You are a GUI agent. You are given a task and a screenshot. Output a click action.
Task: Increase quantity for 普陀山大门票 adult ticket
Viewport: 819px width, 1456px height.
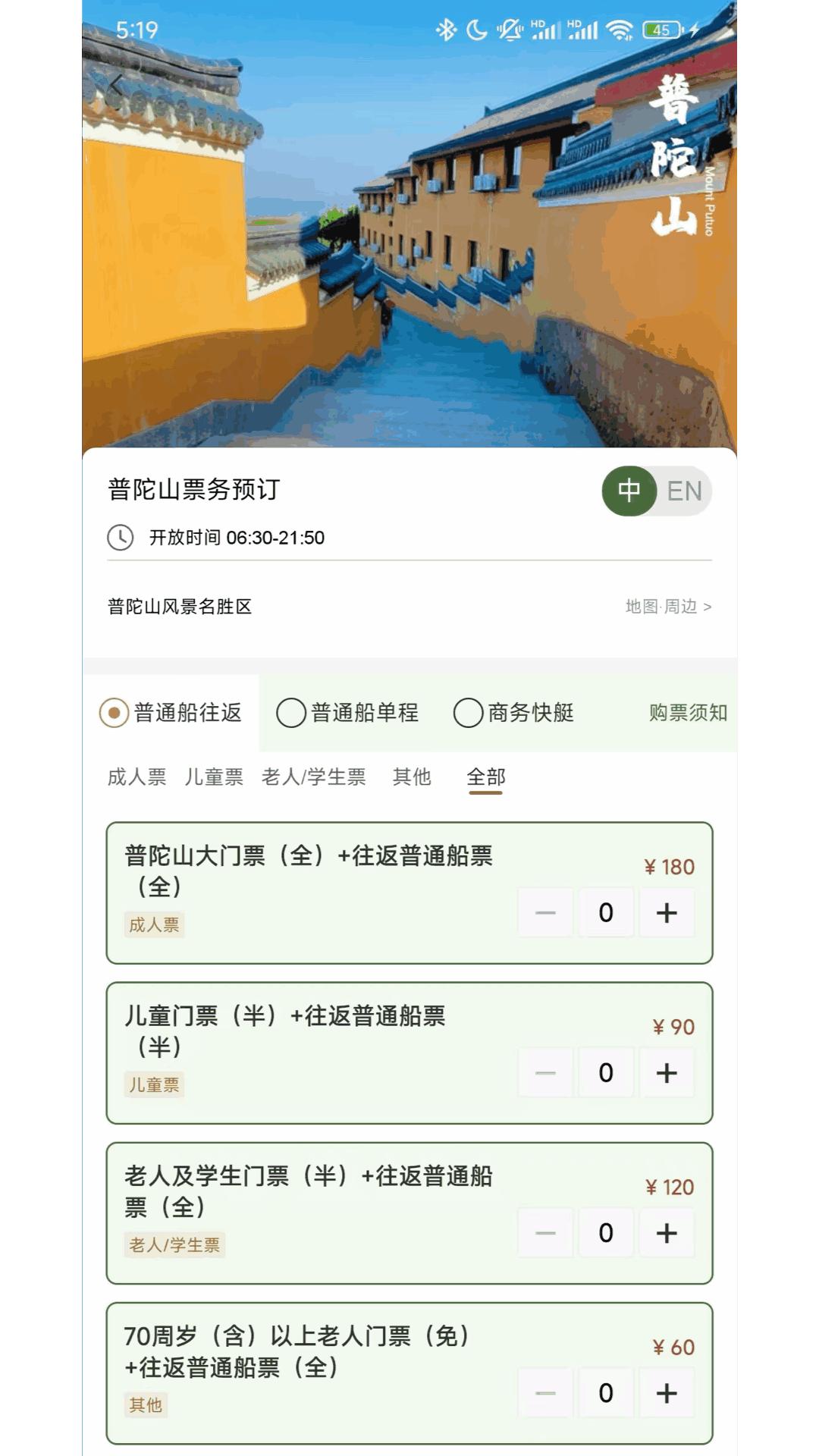coord(666,912)
